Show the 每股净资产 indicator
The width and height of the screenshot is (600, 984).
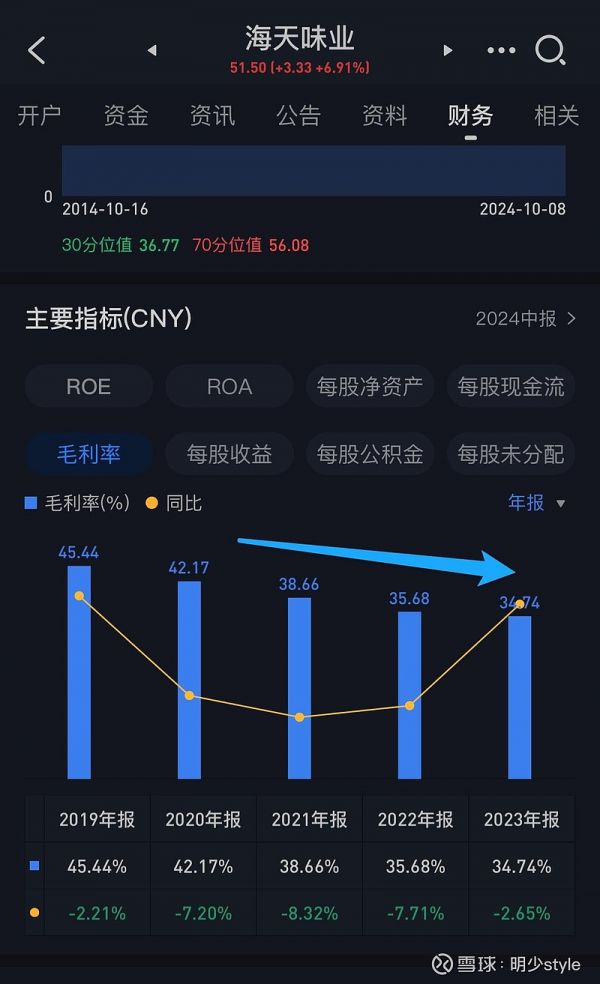pyautogui.click(x=370, y=386)
